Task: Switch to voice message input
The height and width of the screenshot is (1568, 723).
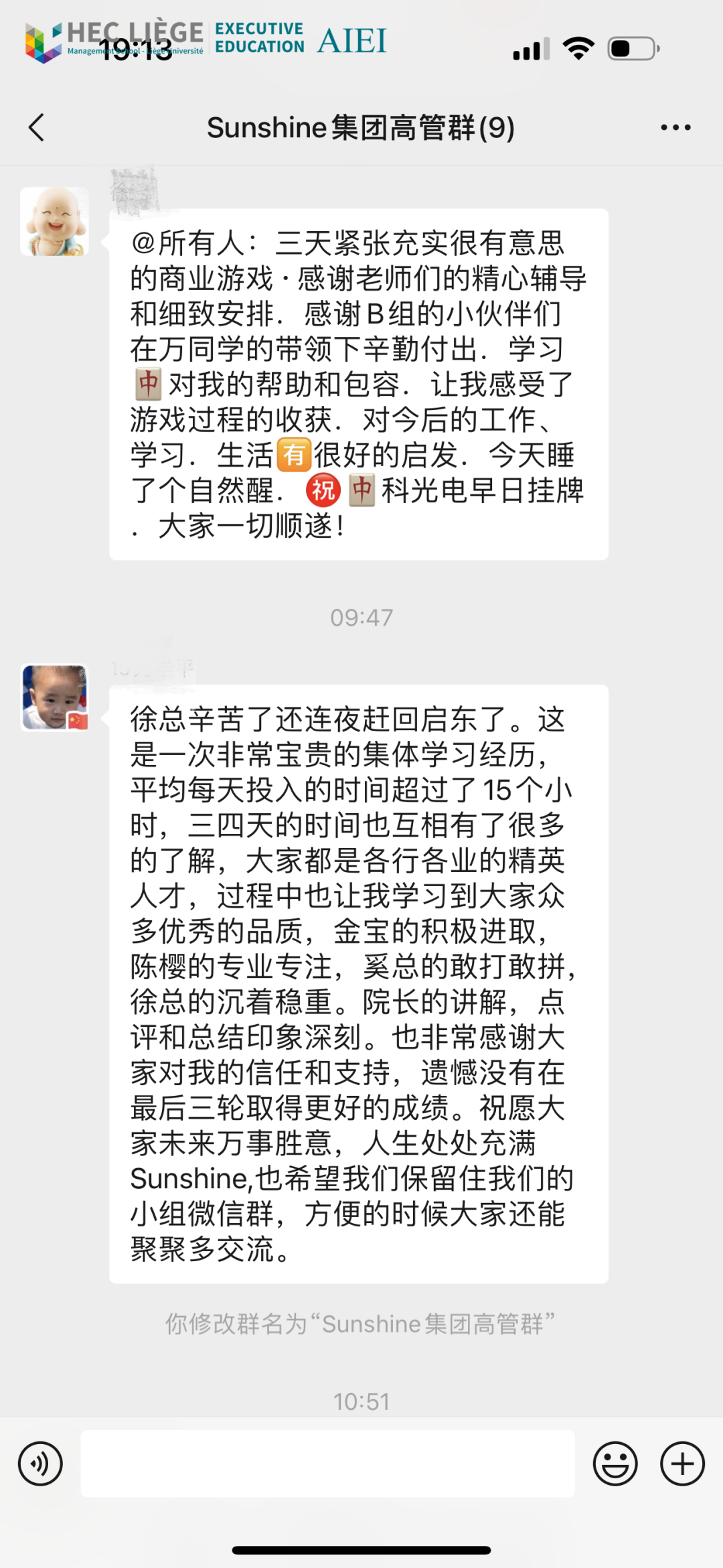Action: pos(41,1464)
